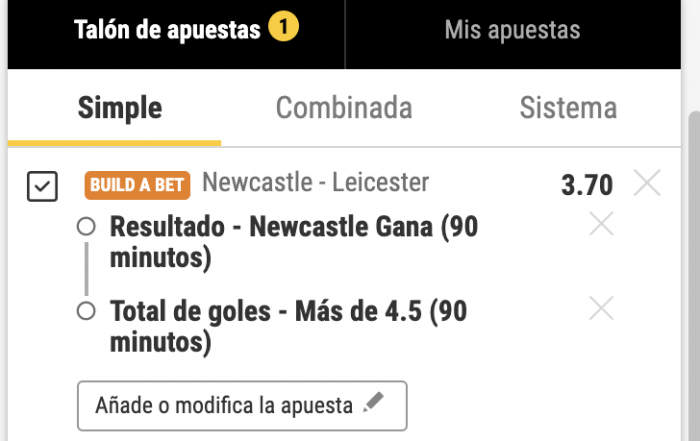This screenshot has width=700, height=441.
Task: Remove the whole Newcastle - Leicester bet
Action: 648,184
